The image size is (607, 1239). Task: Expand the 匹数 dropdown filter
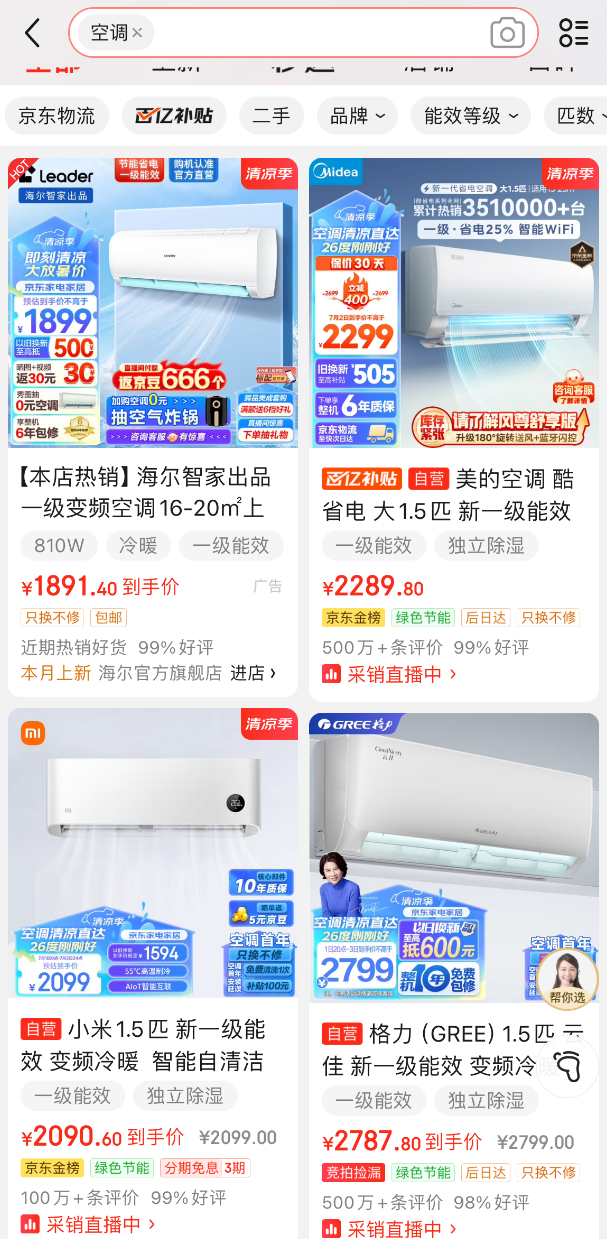(x=578, y=116)
